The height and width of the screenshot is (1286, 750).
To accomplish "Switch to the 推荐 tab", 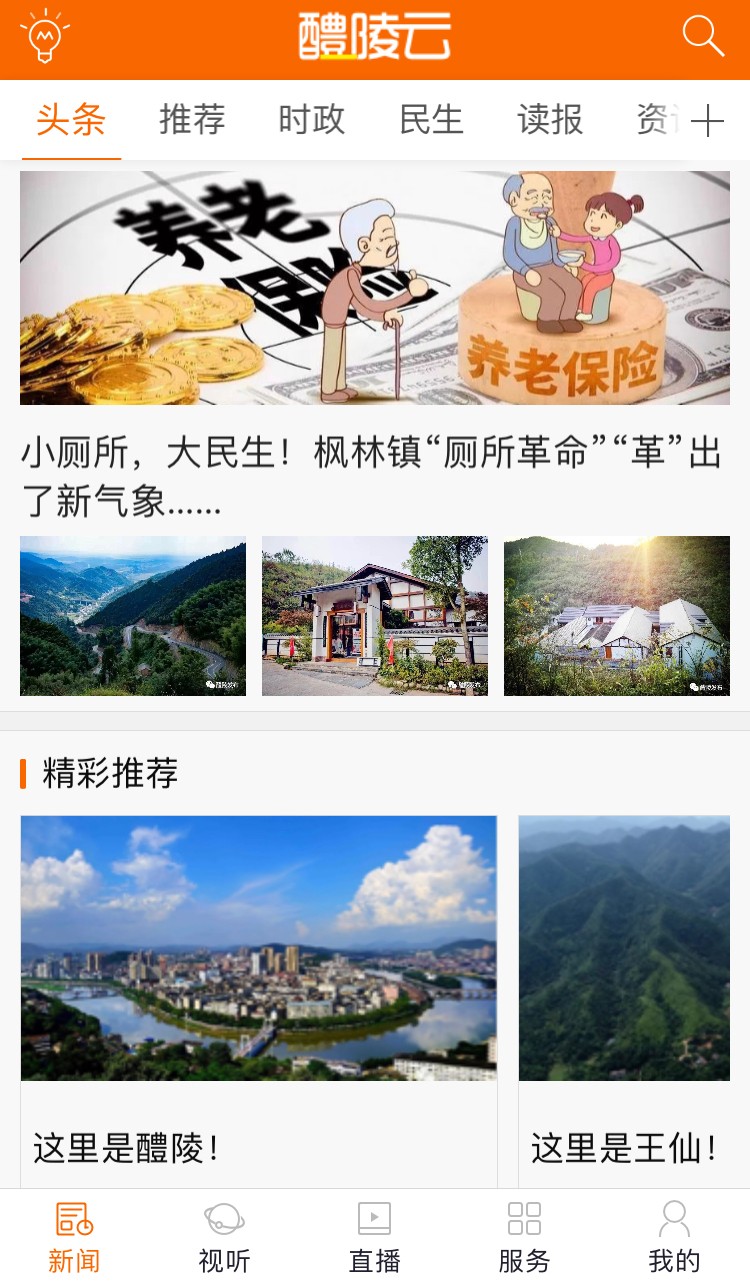I will tap(192, 120).
